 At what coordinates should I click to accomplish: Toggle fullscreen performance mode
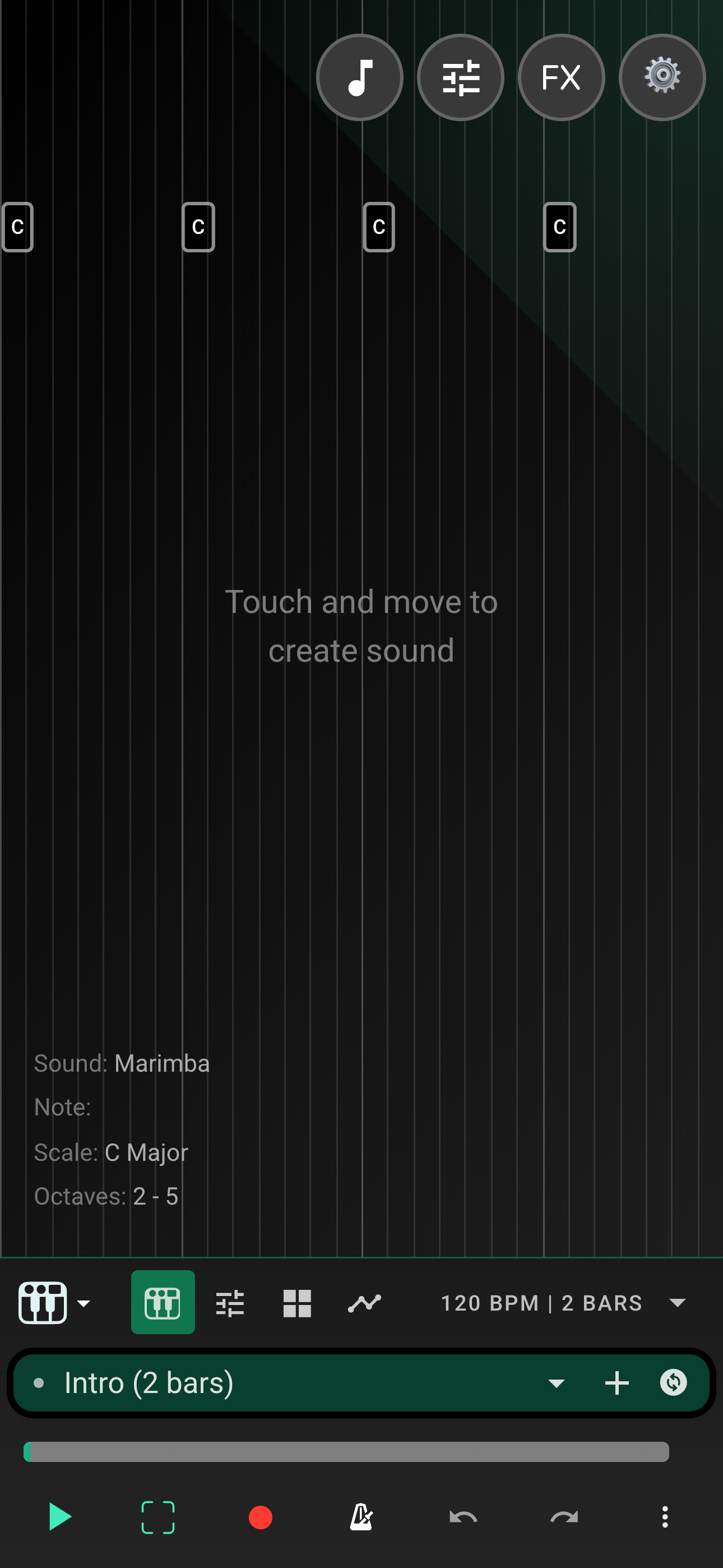(x=157, y=1516)
